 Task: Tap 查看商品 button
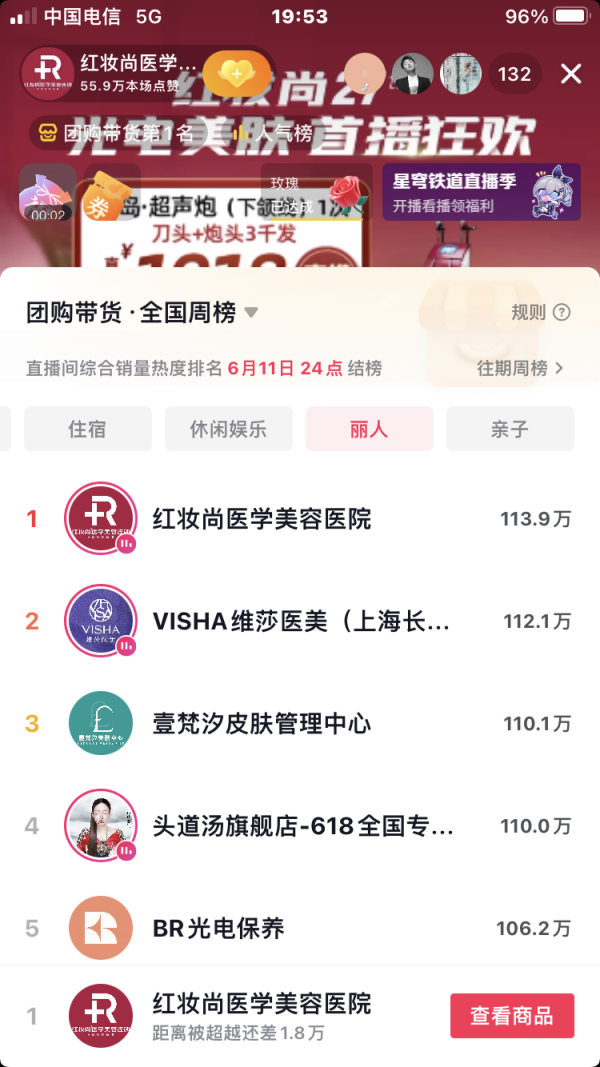coord(512,1016)
